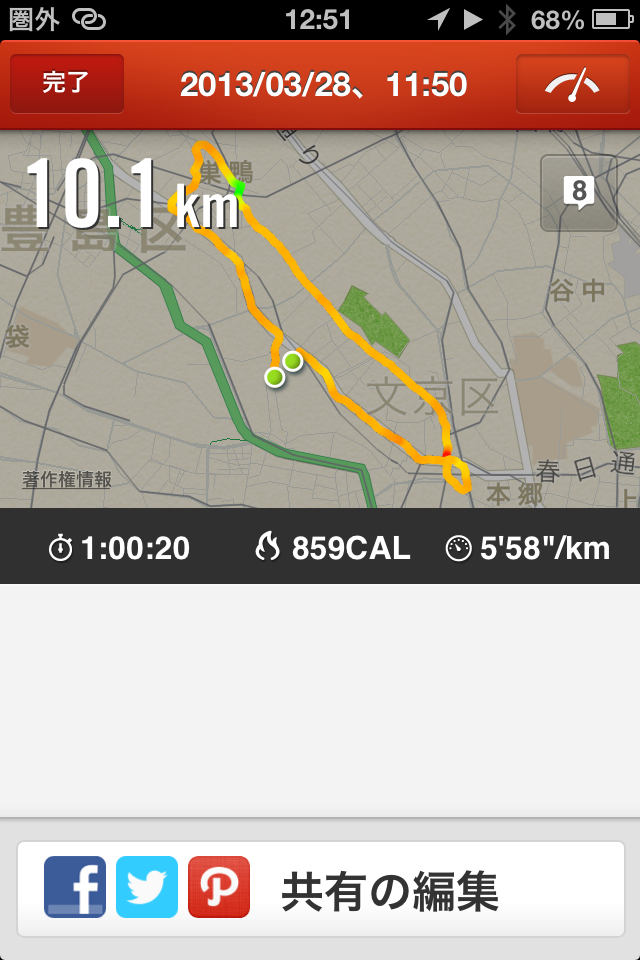This screenshot has height=960, width=640.
Task: Open the pace gauge view
Action: 572,84
